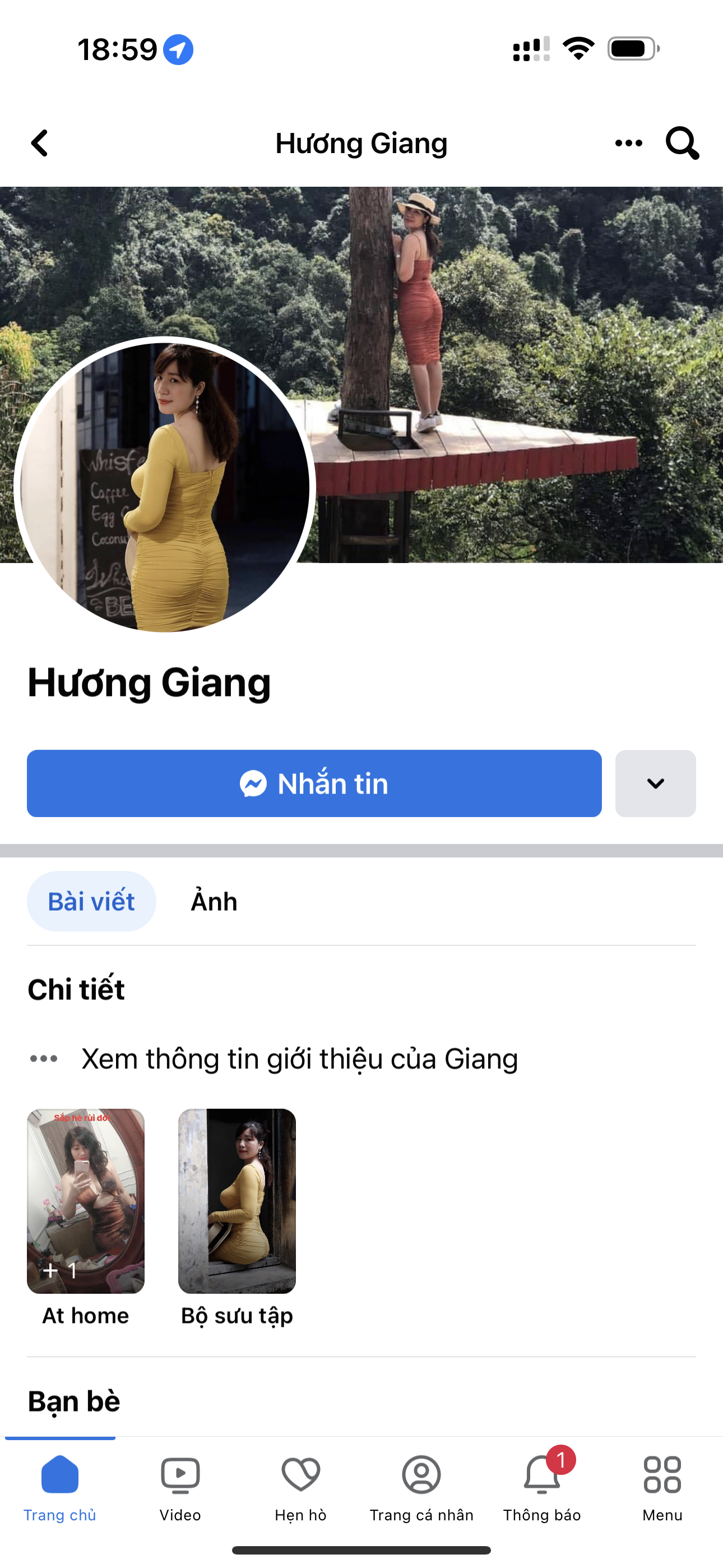723x1568 pixels.
Task: Select the Bài viết tab
Action: click(x=91, y=901)
